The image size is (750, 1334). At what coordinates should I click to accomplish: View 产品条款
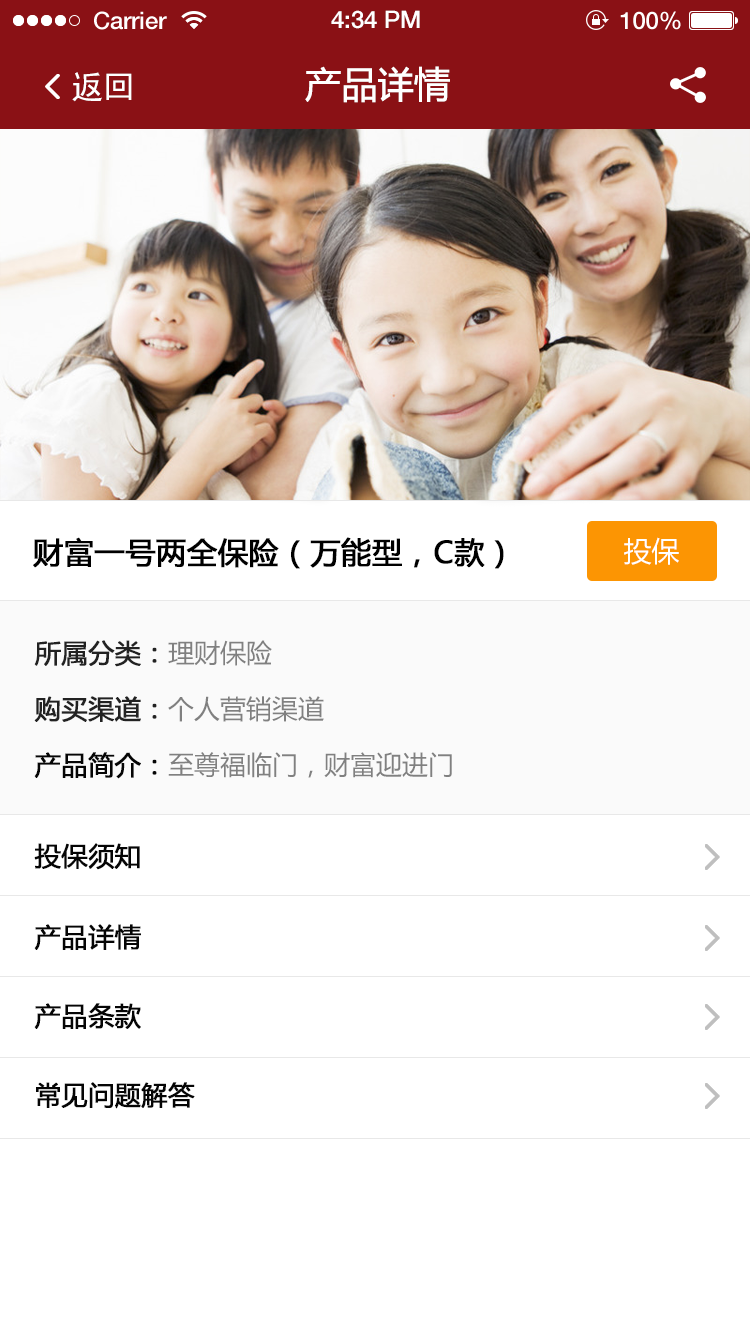click(375, 1017)
